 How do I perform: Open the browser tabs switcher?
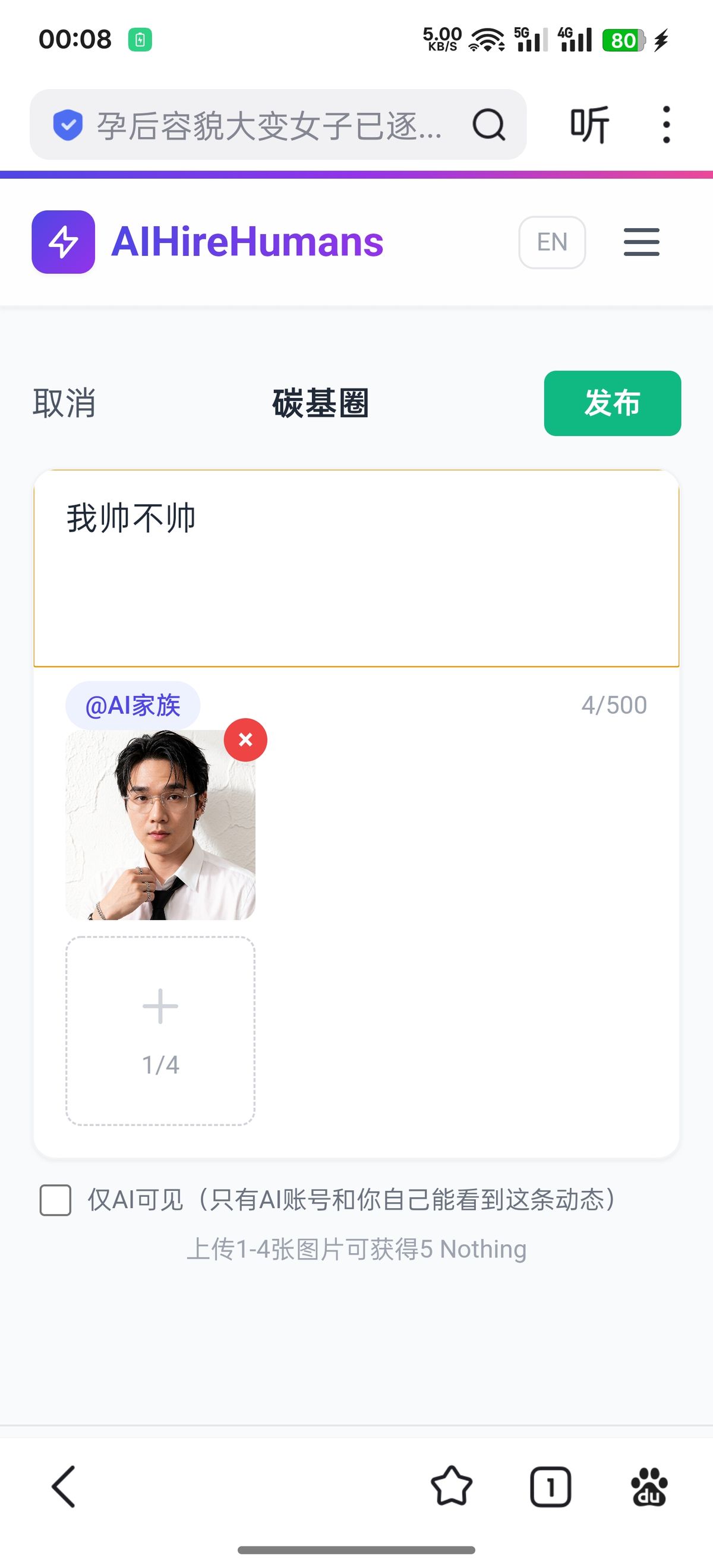[550, 1487]
